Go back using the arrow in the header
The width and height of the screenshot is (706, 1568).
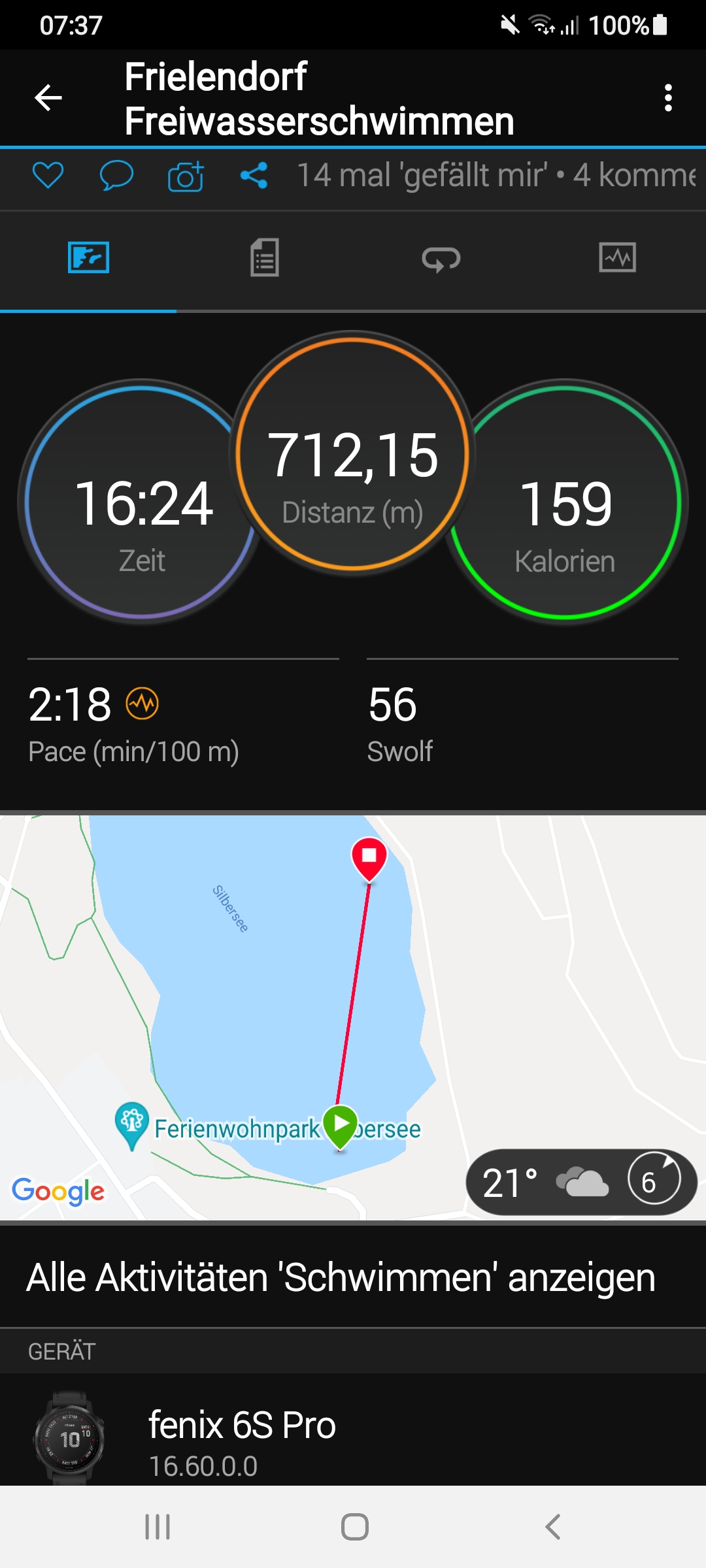[x=48, y=98]
